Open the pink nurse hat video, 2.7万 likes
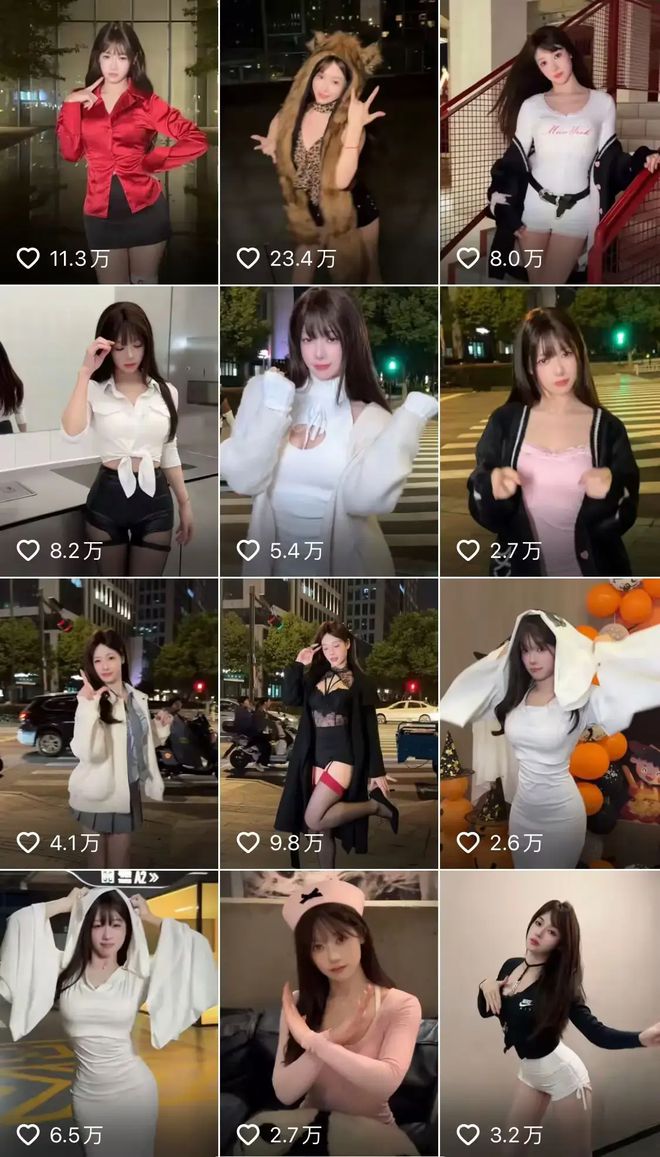This screenshot has width=660, height=1157. 329,1012
